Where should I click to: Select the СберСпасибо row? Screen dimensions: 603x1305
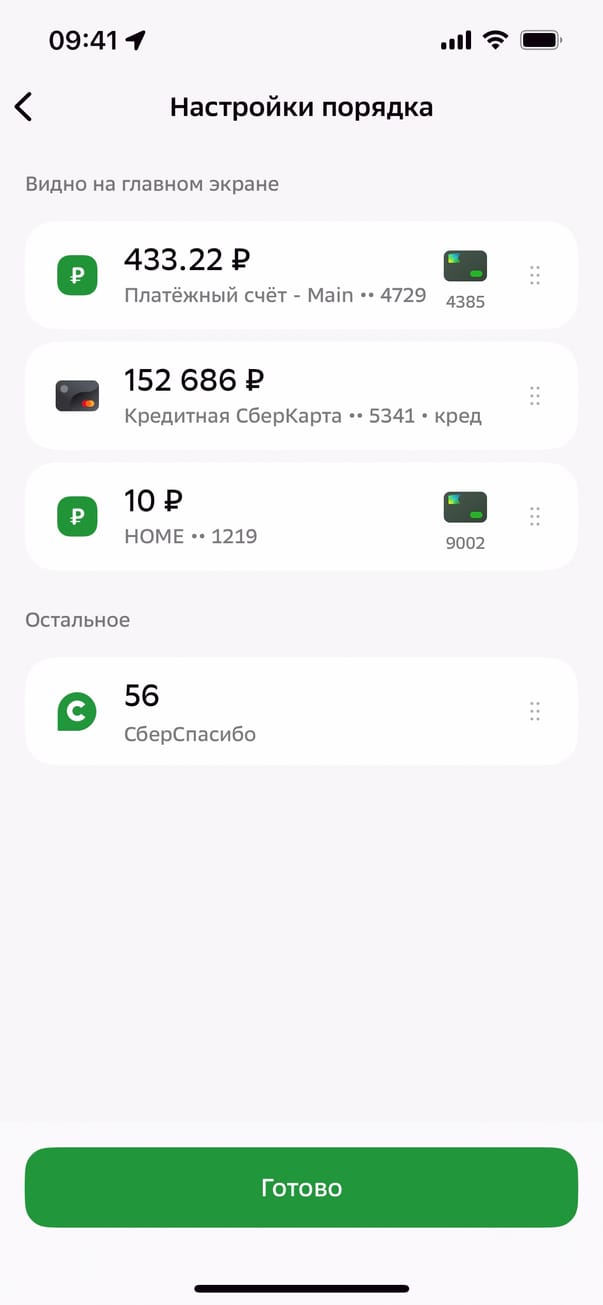(x=290, y=711)
